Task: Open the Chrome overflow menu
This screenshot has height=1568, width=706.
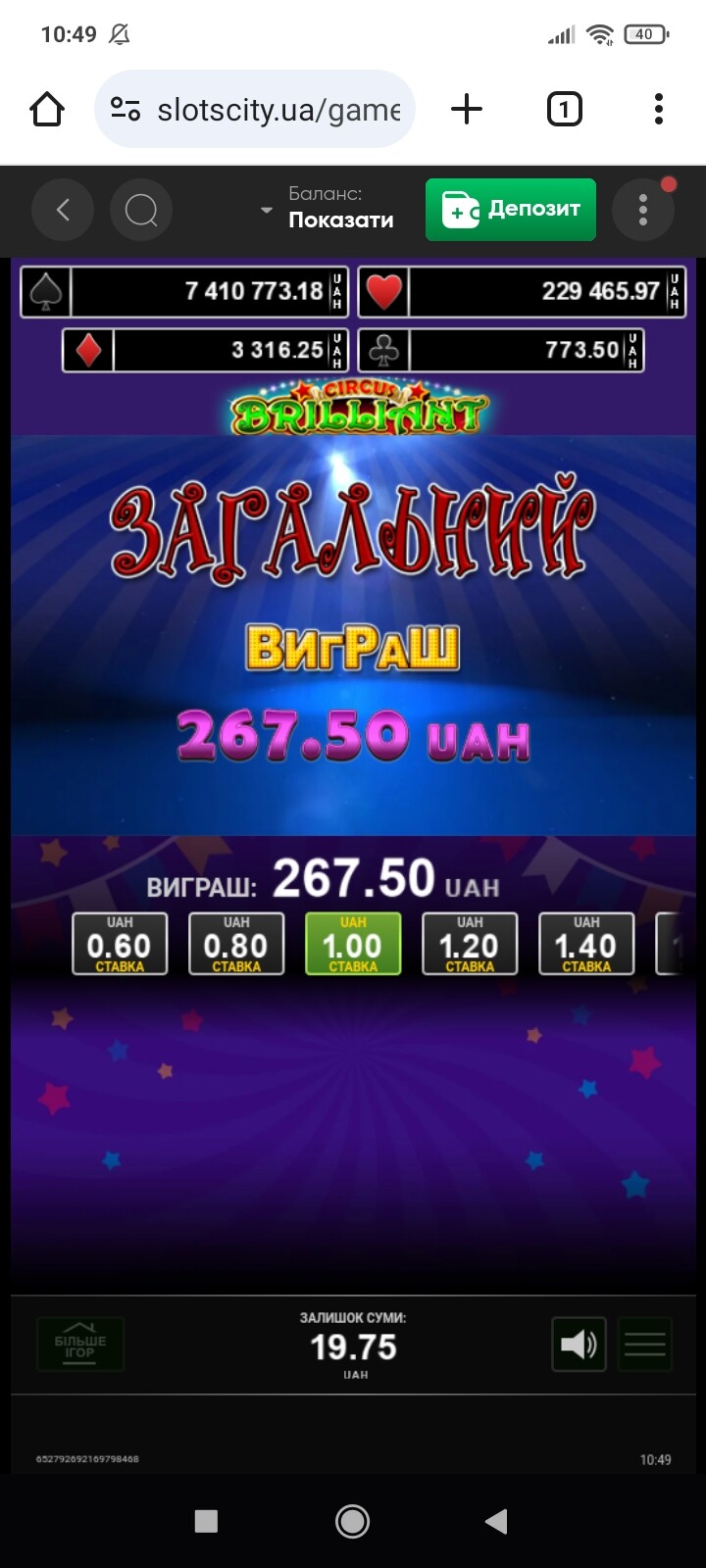Action: [658, 109]
